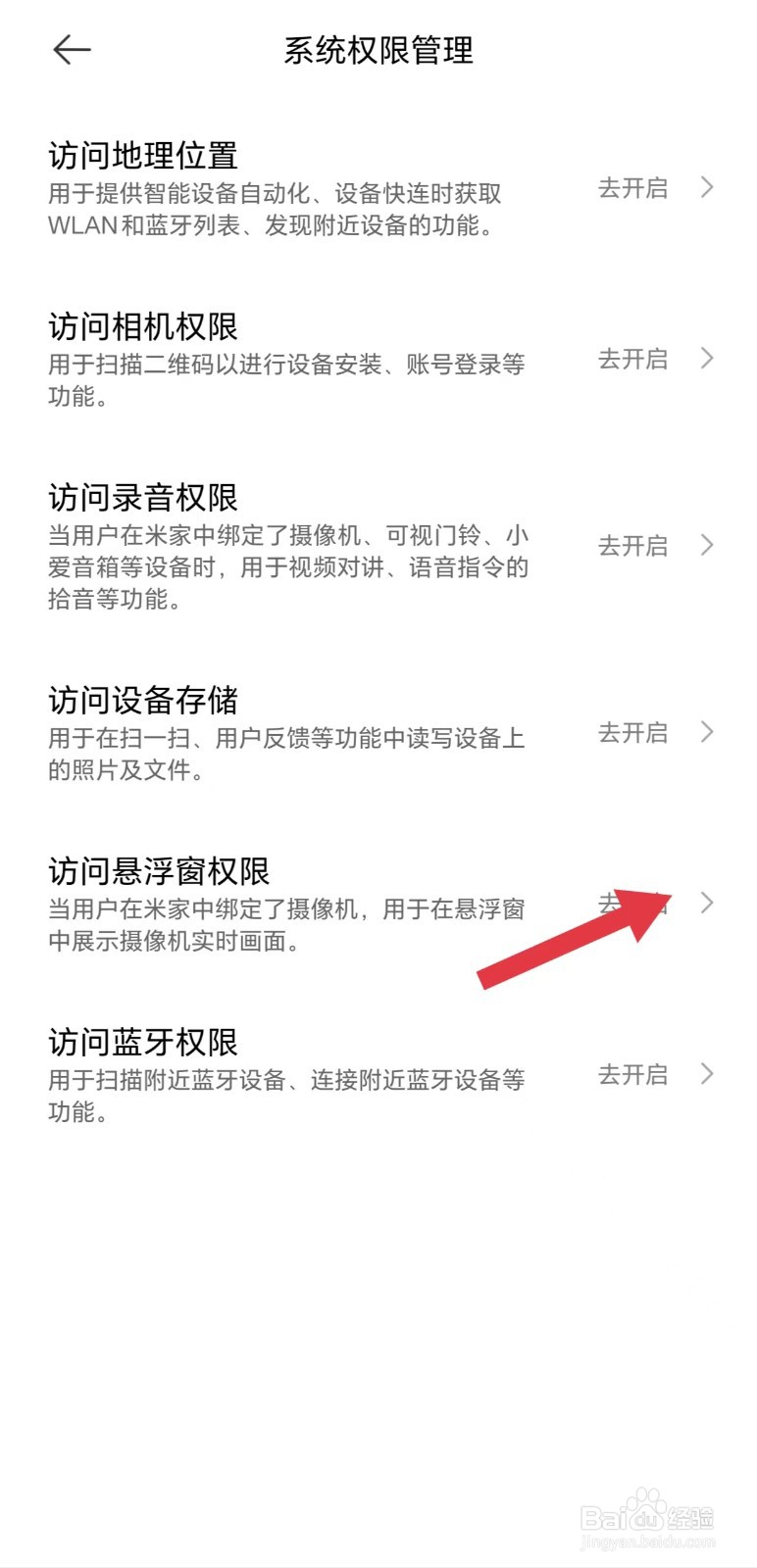757x1568 pixels.
Task: Click the chevron beside 访问地理位置 row
Action: 708,188
